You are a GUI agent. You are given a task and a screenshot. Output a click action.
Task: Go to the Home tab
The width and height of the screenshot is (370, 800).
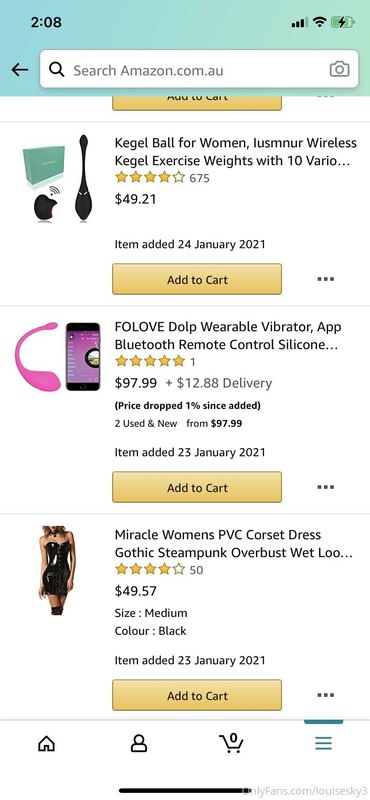(x=46, y=743)
